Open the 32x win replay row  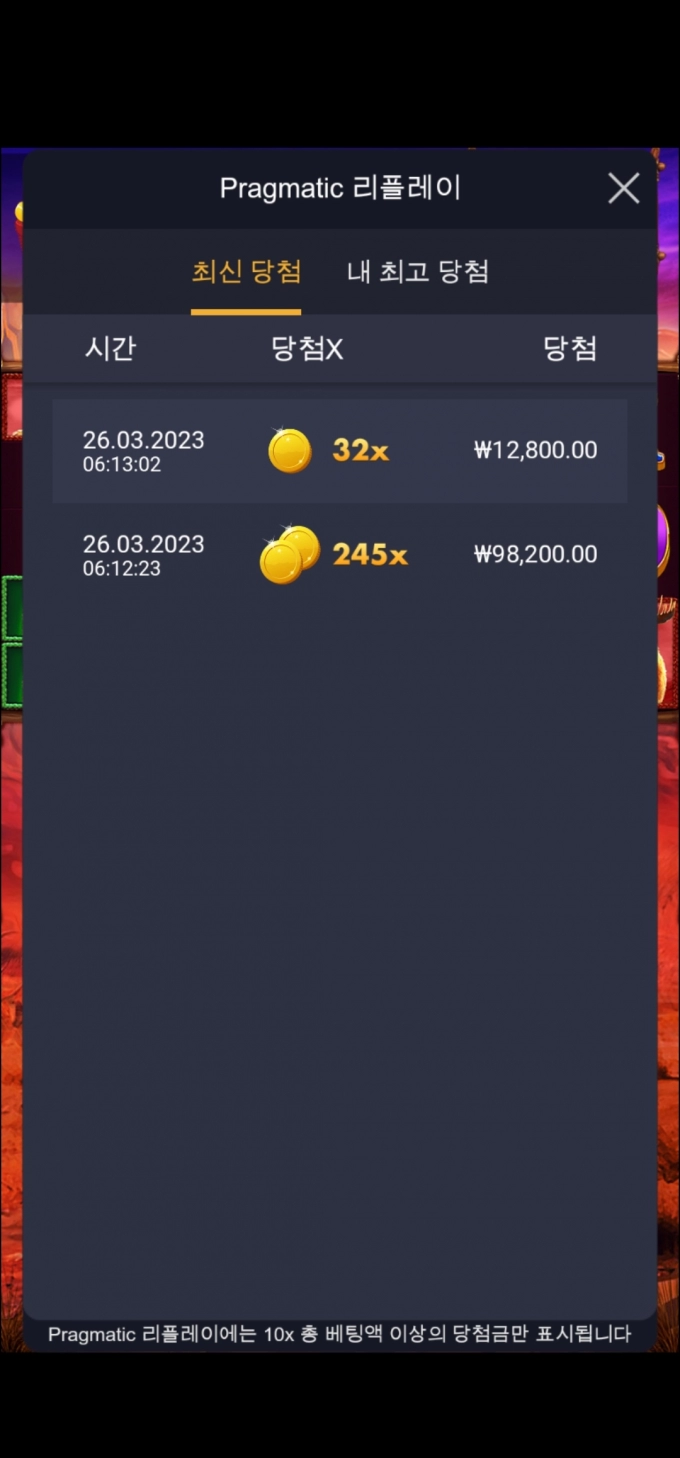click(339, 451)
